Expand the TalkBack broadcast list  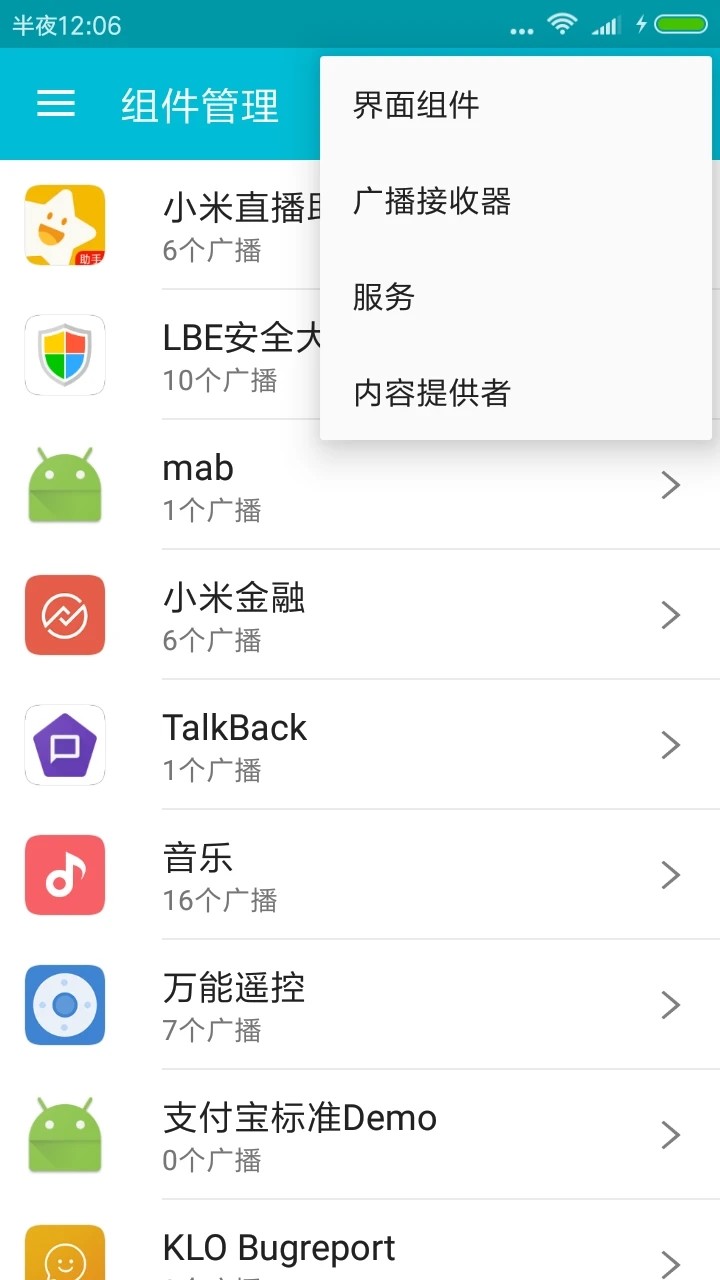(x=670, y=745)
